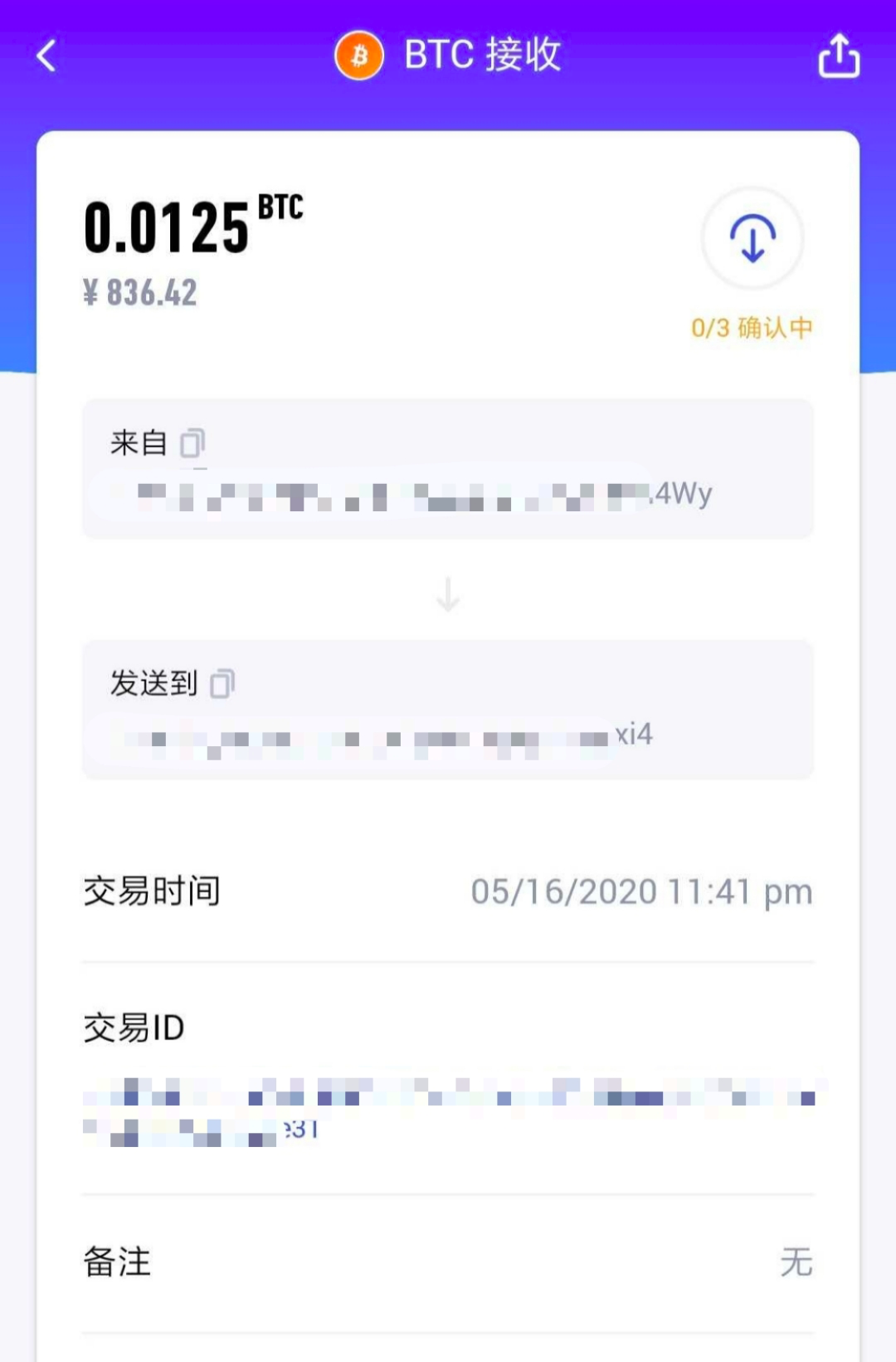Click the circular receive arrow icon
The image size is (896, 1362).
click(752, 239)
